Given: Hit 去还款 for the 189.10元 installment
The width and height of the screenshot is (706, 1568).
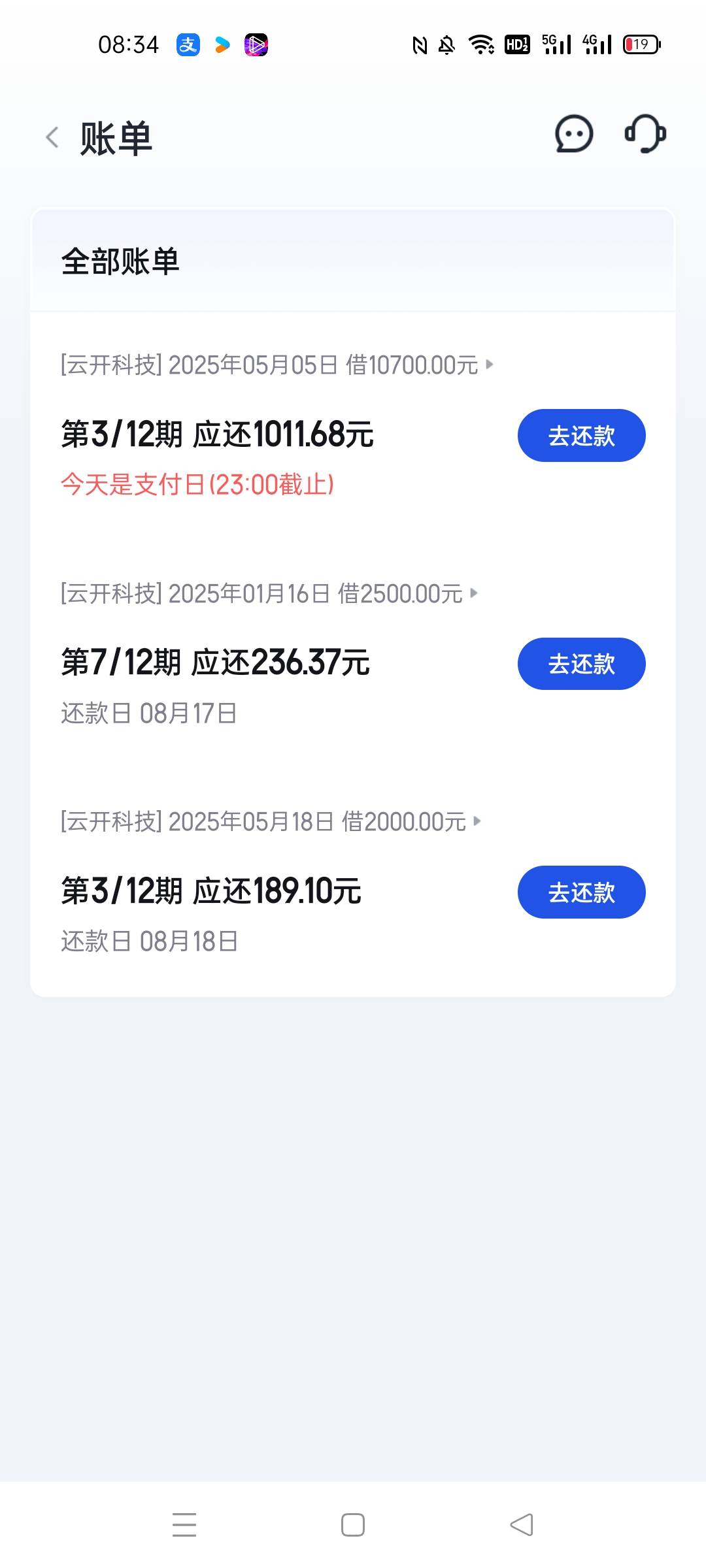Looking at the screenshot, I should (581, 892).
